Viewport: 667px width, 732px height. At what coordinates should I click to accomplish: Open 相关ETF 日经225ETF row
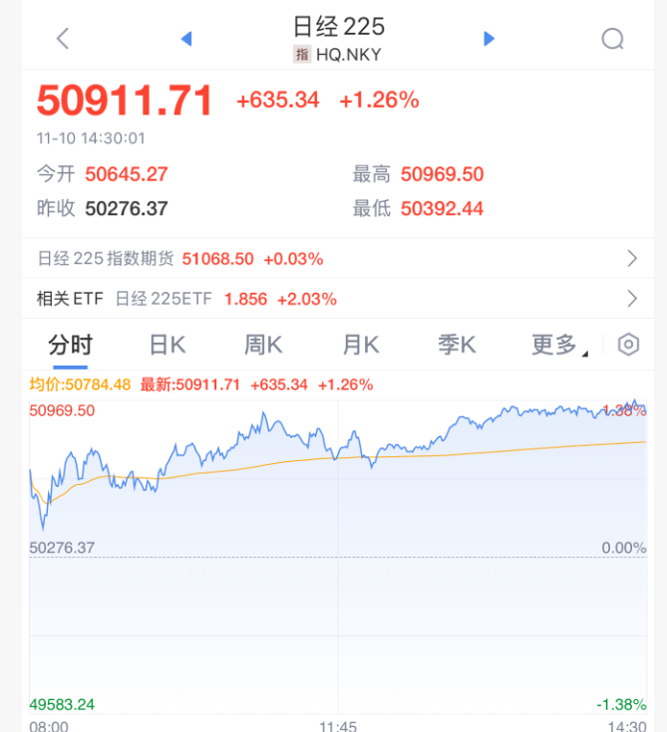pyautogui.click(x=333, y=299)
